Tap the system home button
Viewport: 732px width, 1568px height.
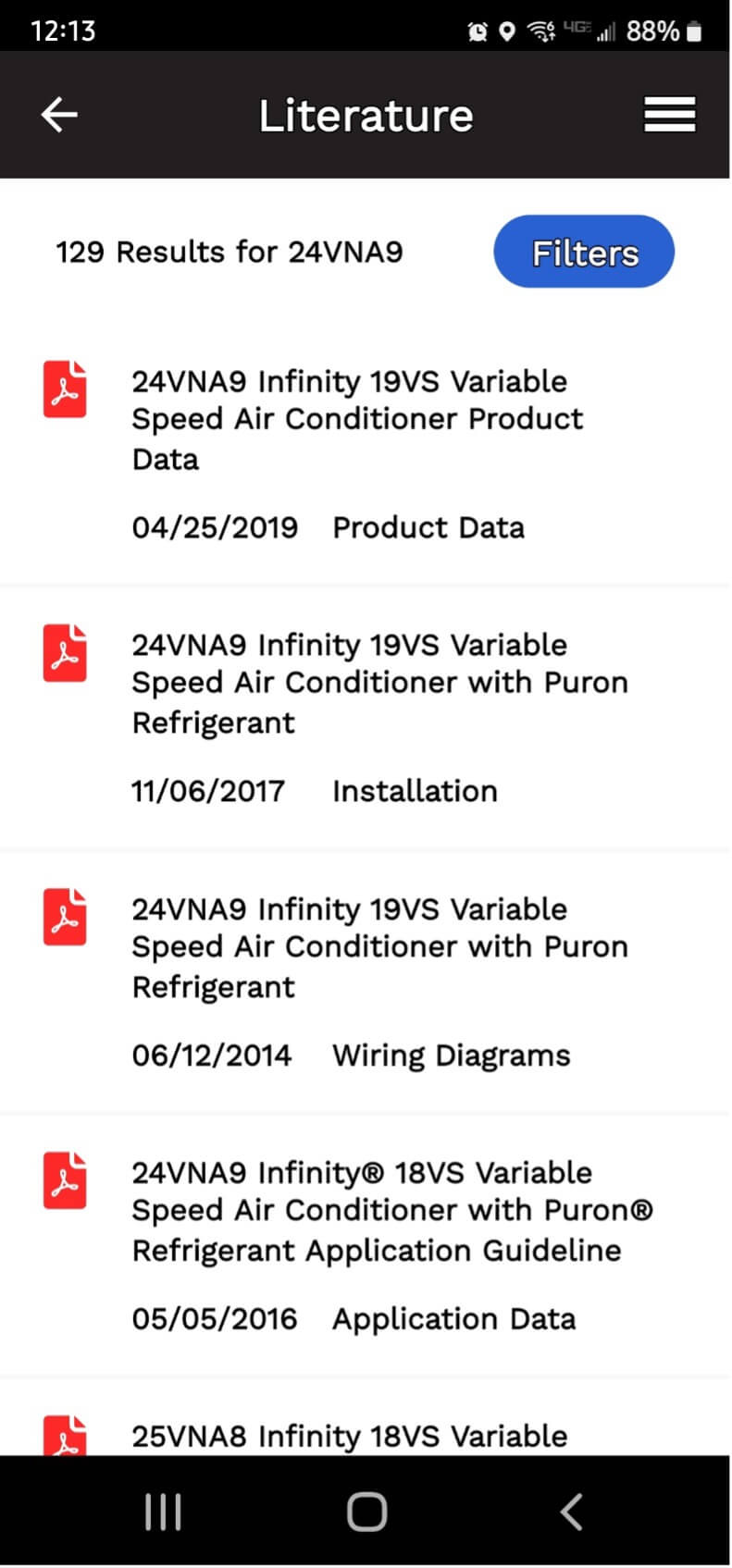(366, 1512)
